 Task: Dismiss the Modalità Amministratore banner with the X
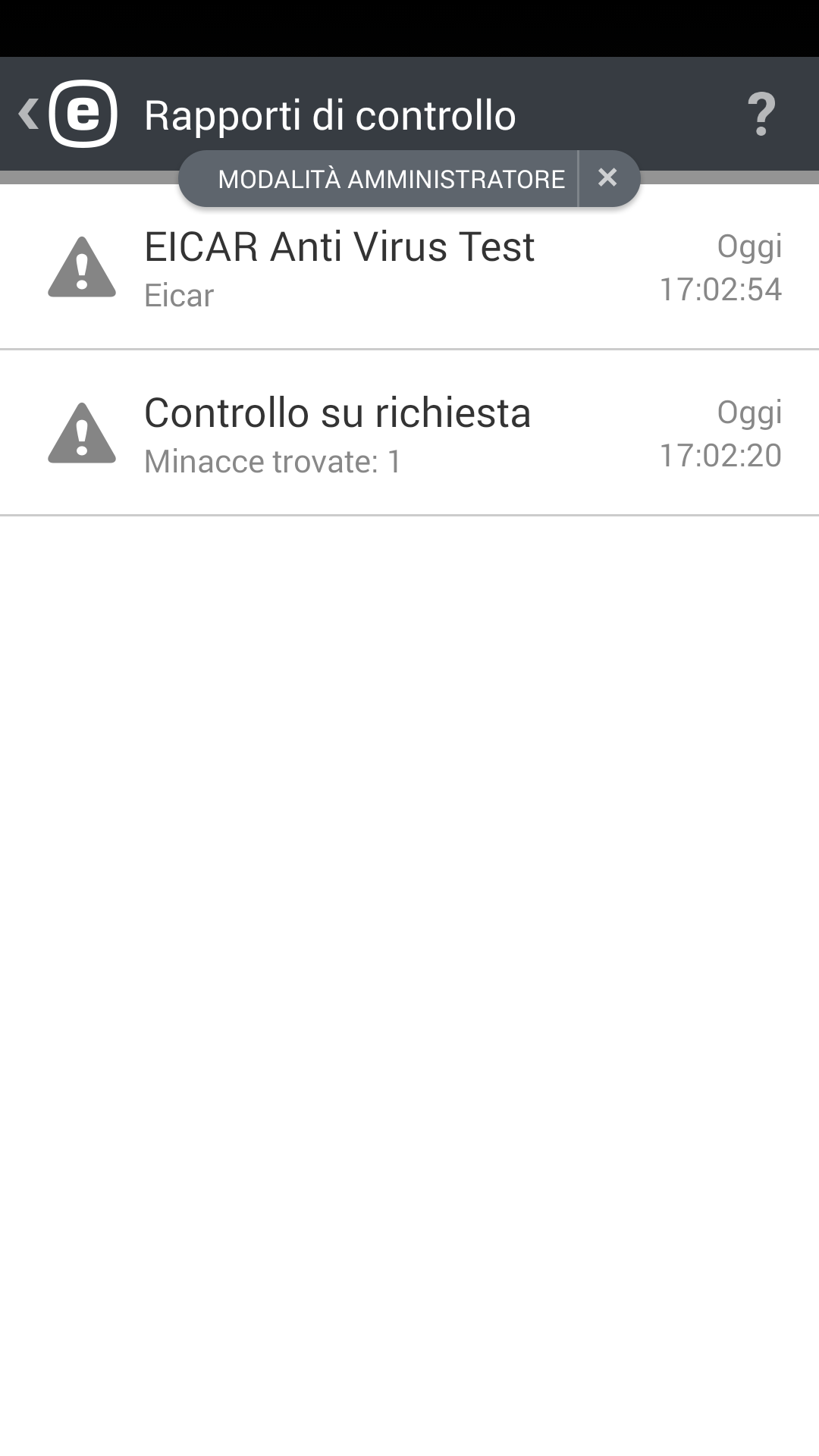pos(608,178)
